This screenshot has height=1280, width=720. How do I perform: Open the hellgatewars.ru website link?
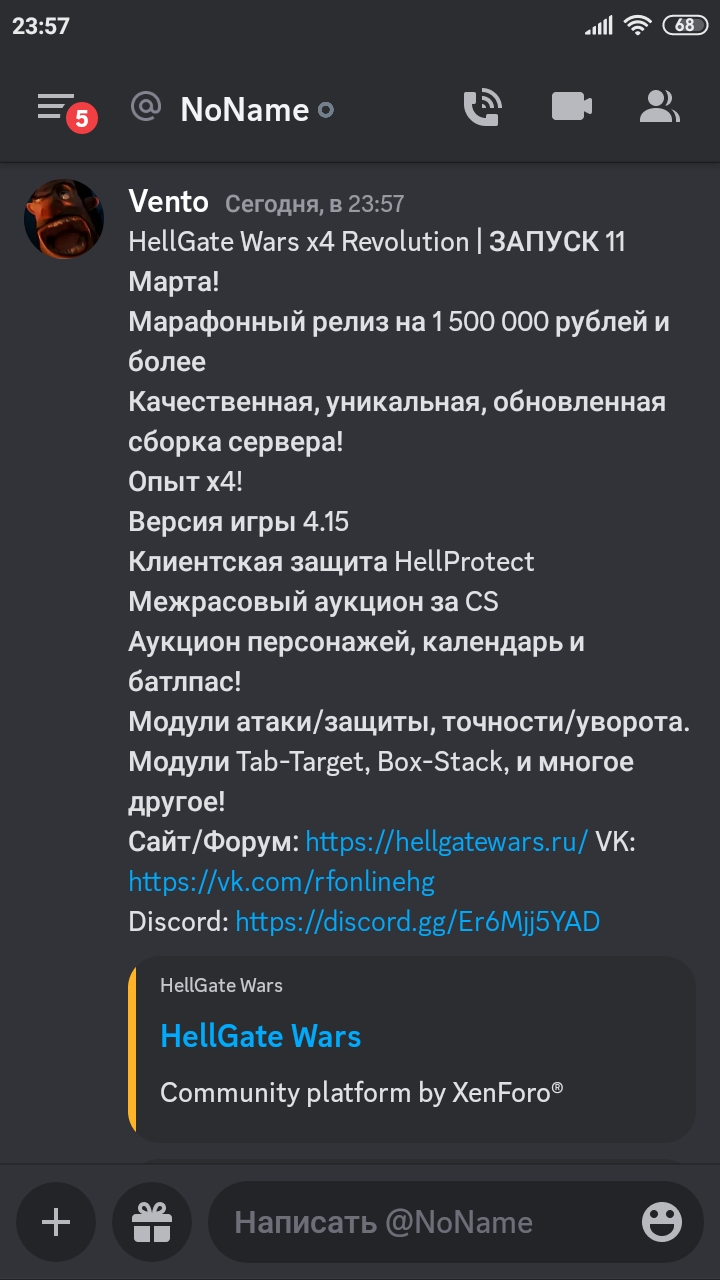tap(447, 842)
